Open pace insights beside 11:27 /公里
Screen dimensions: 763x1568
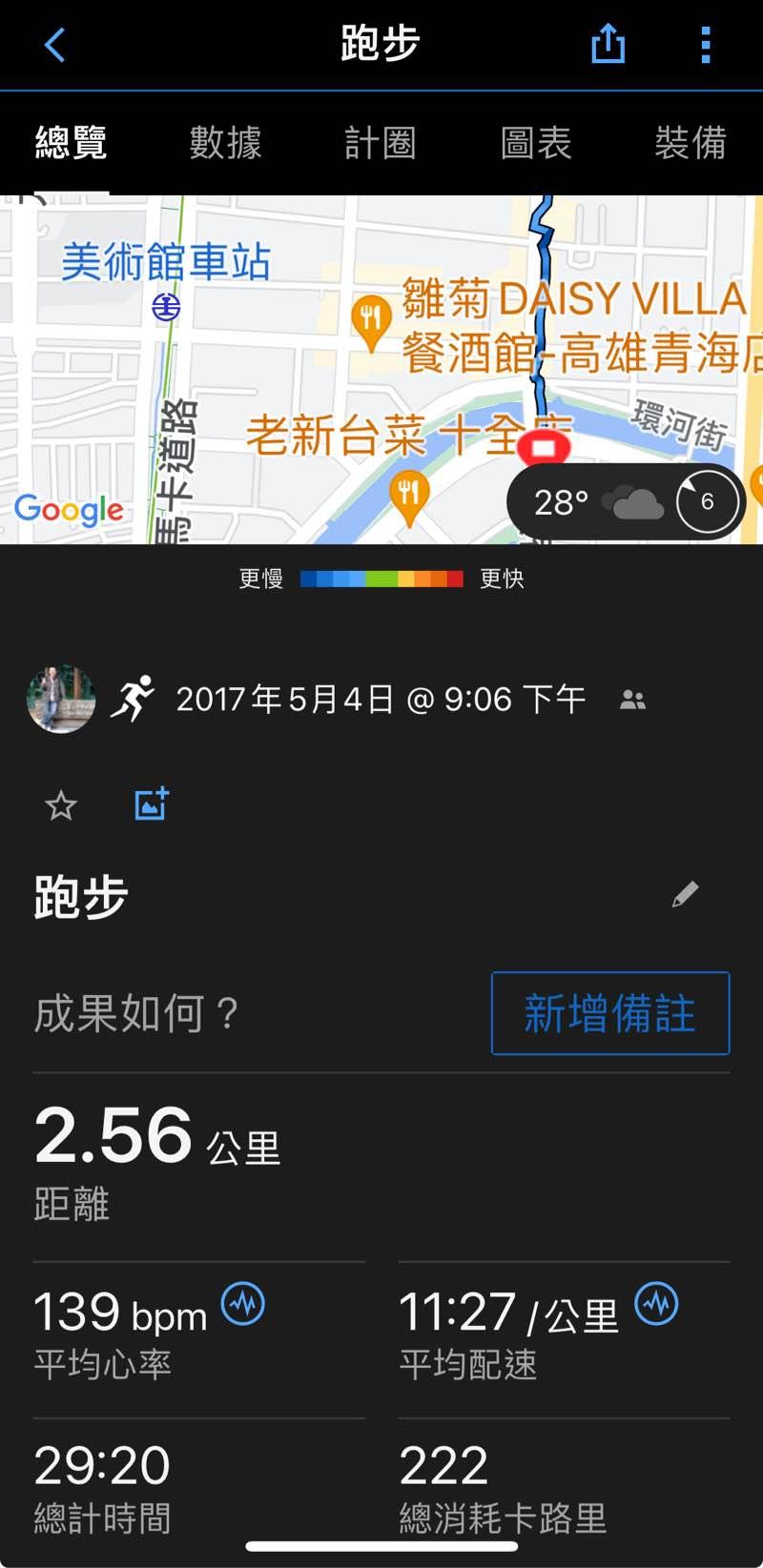tap(657, 1303)
